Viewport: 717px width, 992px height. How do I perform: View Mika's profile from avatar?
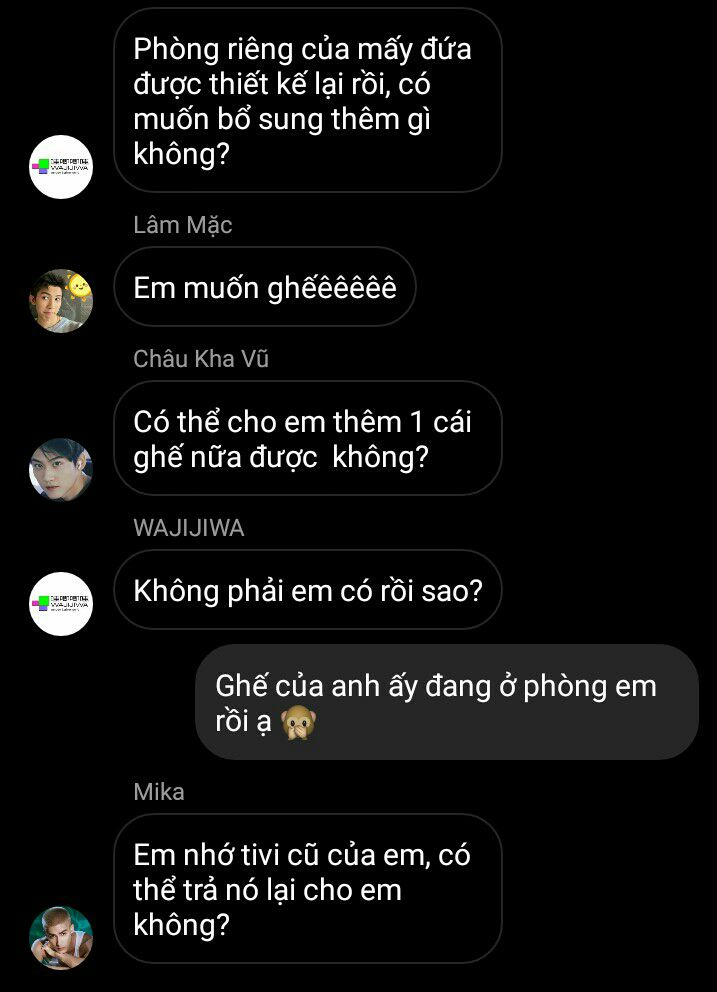[61, 938]
